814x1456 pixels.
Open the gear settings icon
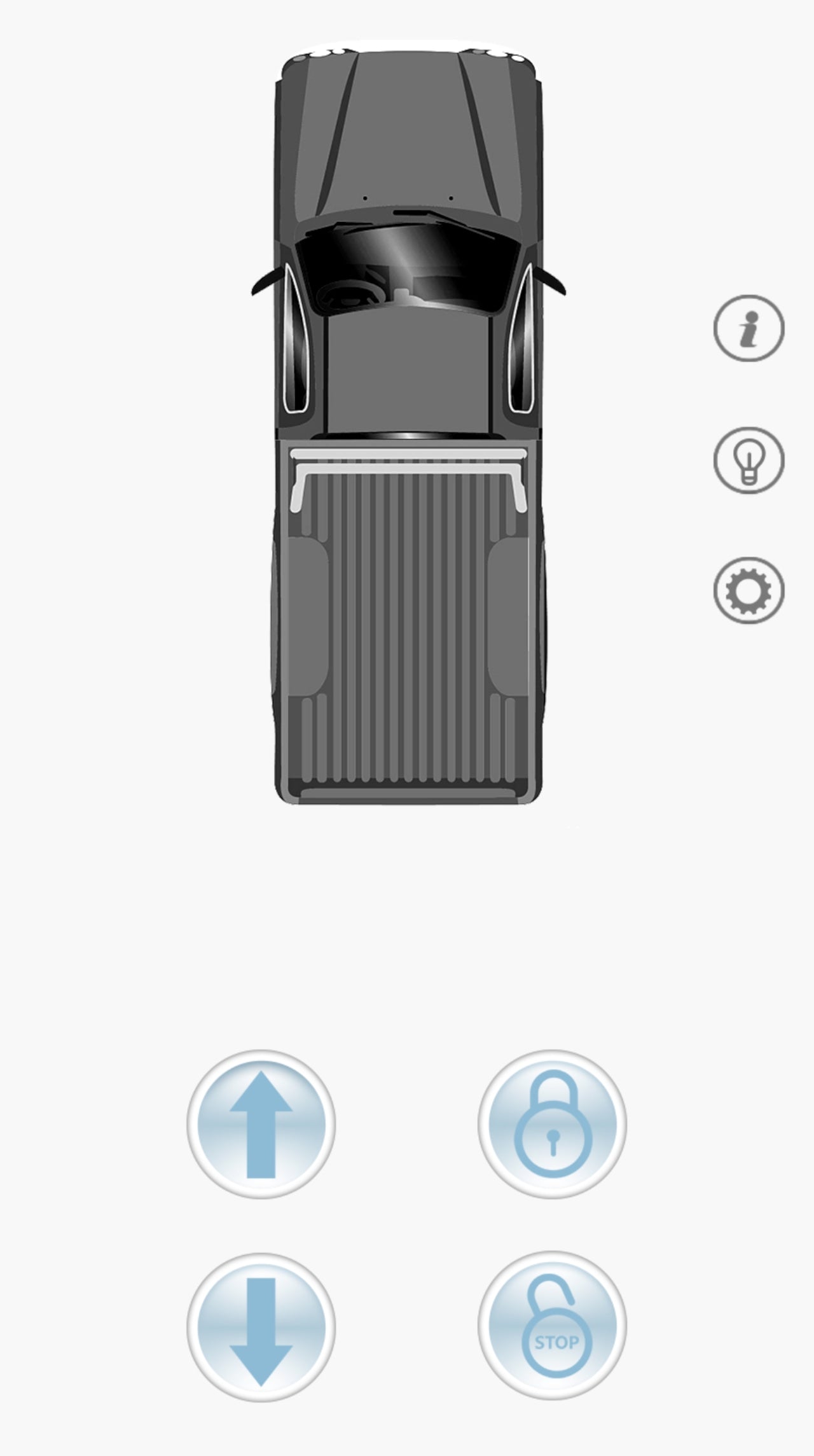pos(748,591)
